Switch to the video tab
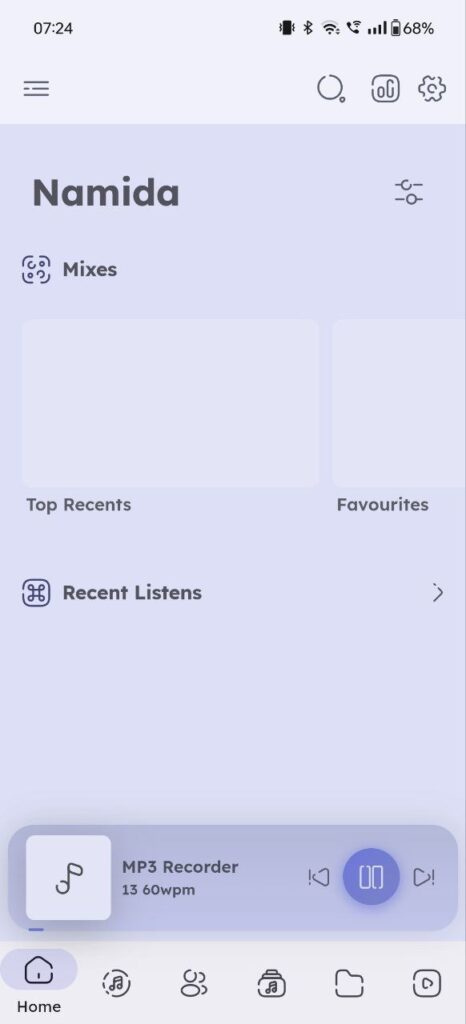The width and height of the screenshot is (466, 1024). 427,983
